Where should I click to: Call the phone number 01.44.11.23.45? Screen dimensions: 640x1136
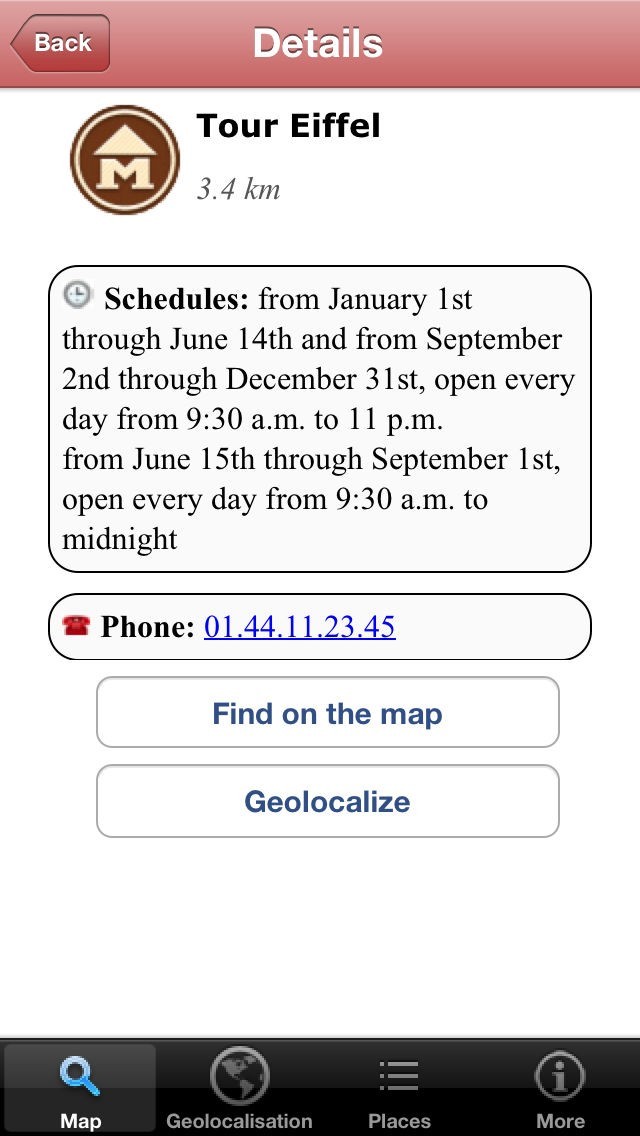click(x=299, y=627)
